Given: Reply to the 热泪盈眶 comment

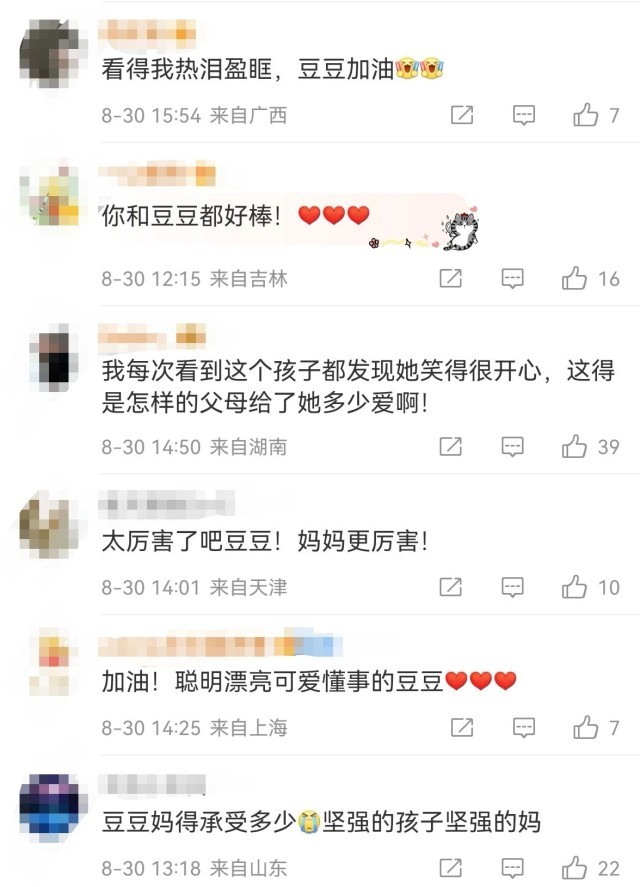Looking at the screenshot, I should 524,116.
